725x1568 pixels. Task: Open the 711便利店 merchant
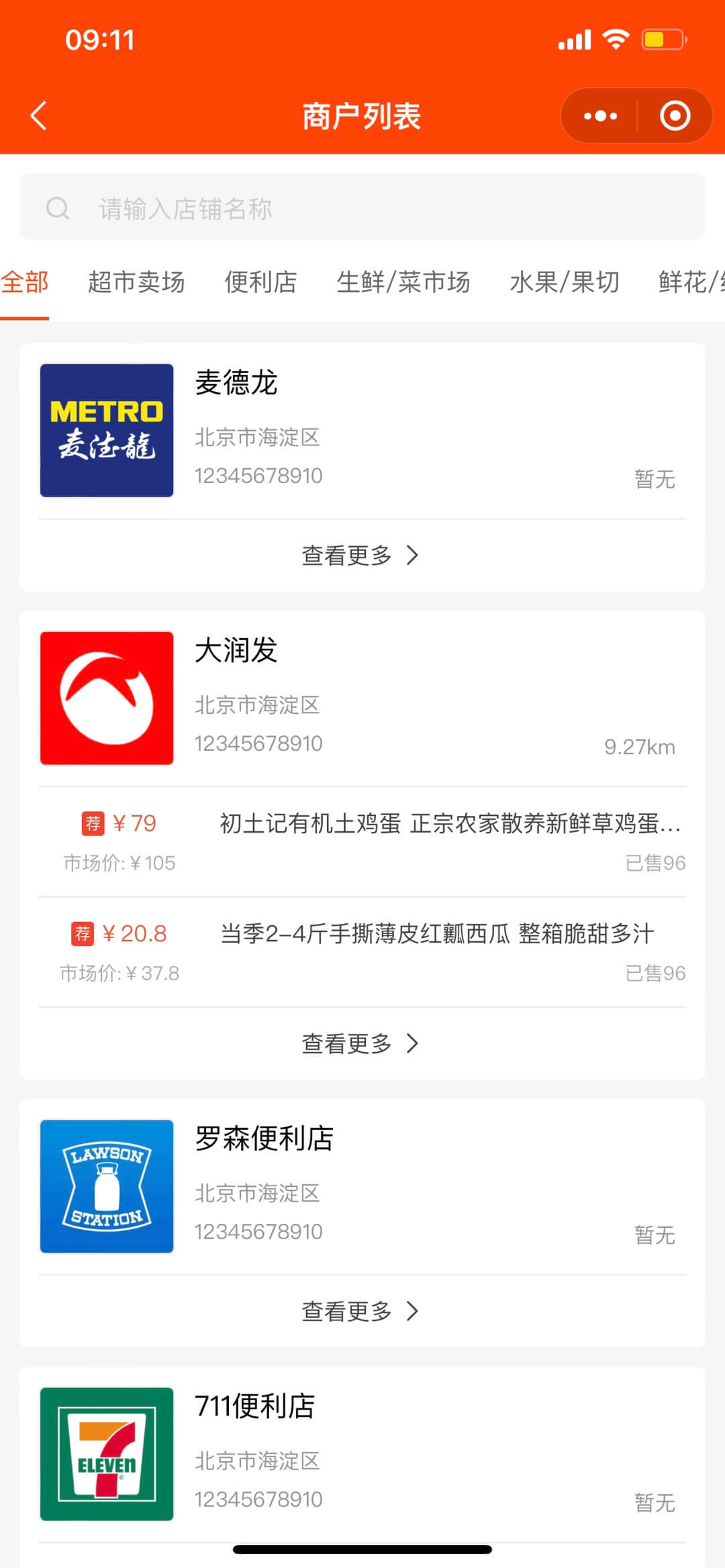[x=362, y=1453]
